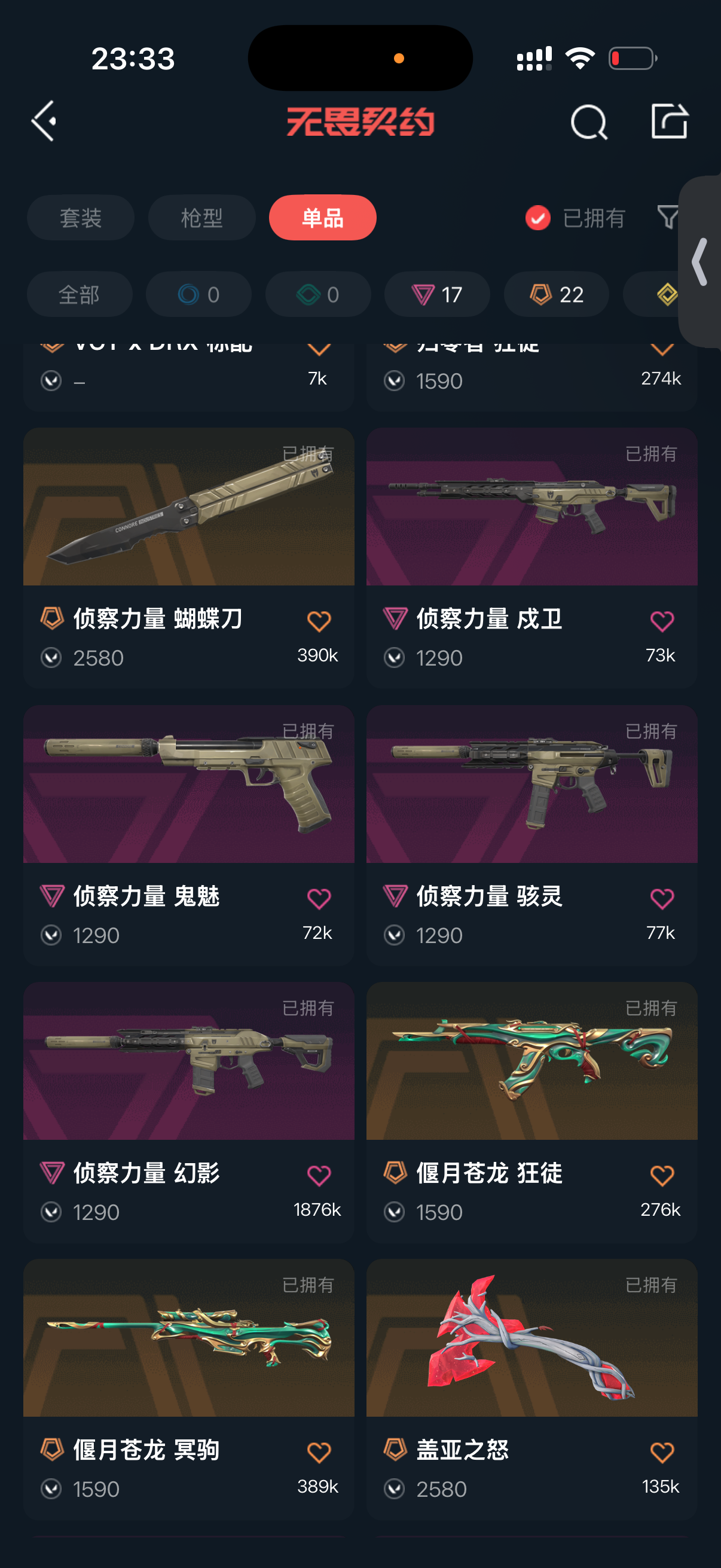Switch to the 套装 tab
The image size is (721, 1568).
pyautogui.click(x=80, y=218)
